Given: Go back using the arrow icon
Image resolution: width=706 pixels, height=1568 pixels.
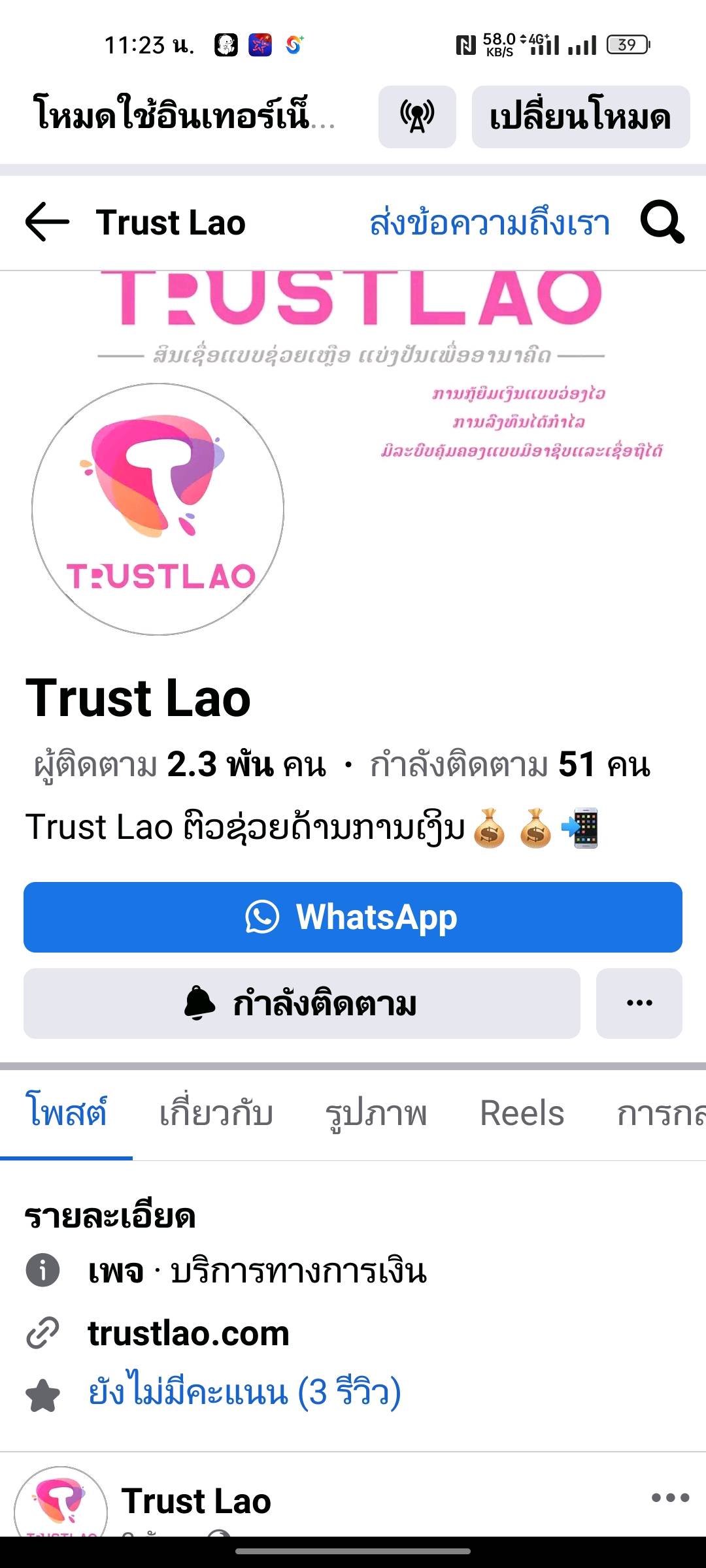Looking at the screenshot, I should [47, 222].
